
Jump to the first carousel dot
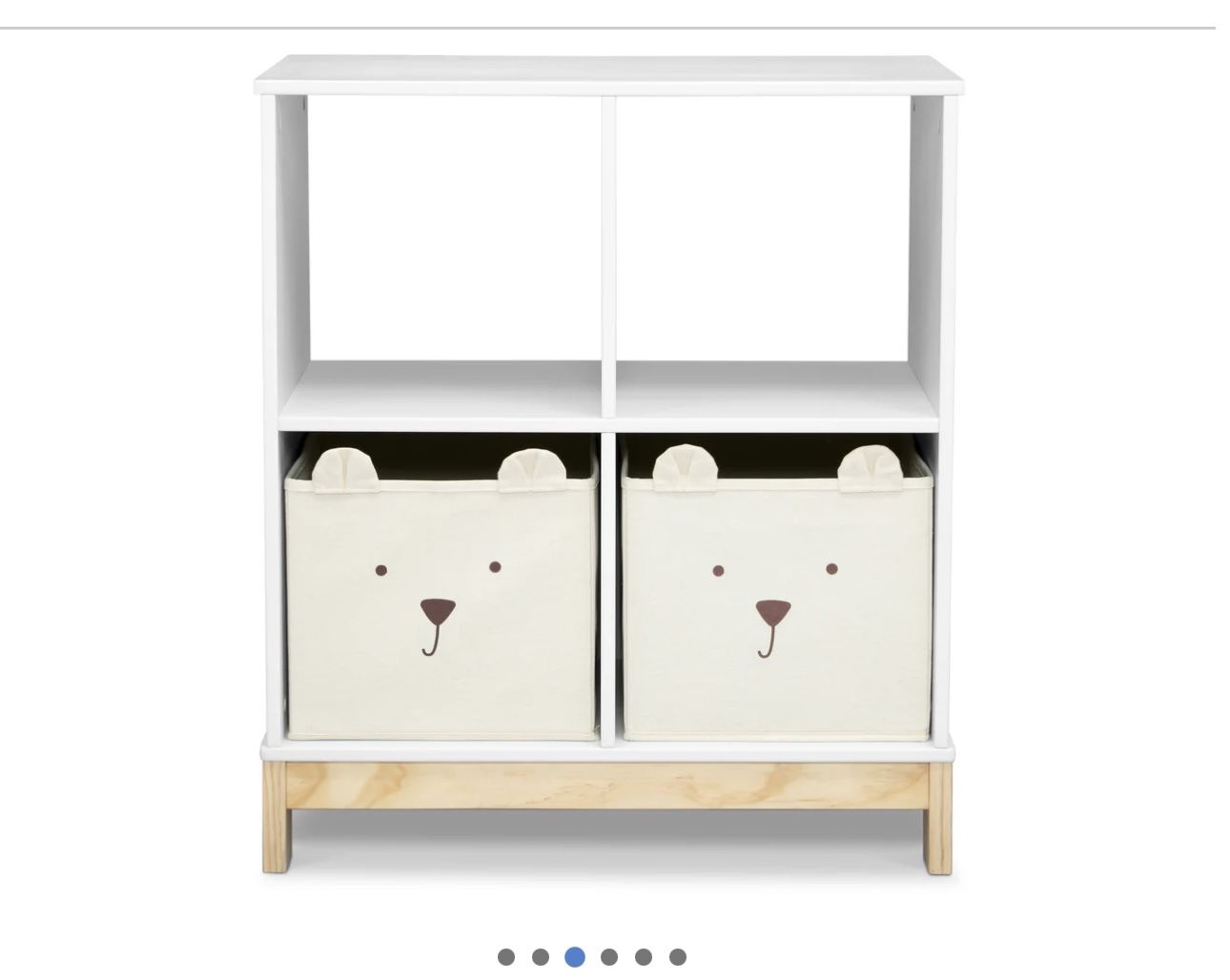tap(506, 956)
